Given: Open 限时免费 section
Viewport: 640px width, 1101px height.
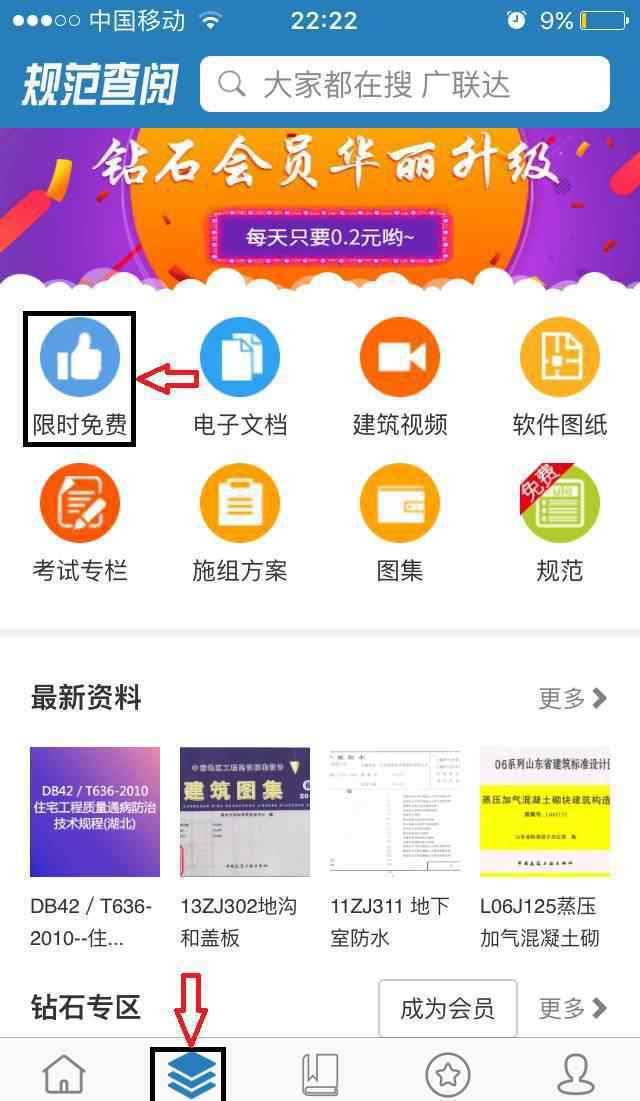Looking at the screenshot, I should 79,378.
